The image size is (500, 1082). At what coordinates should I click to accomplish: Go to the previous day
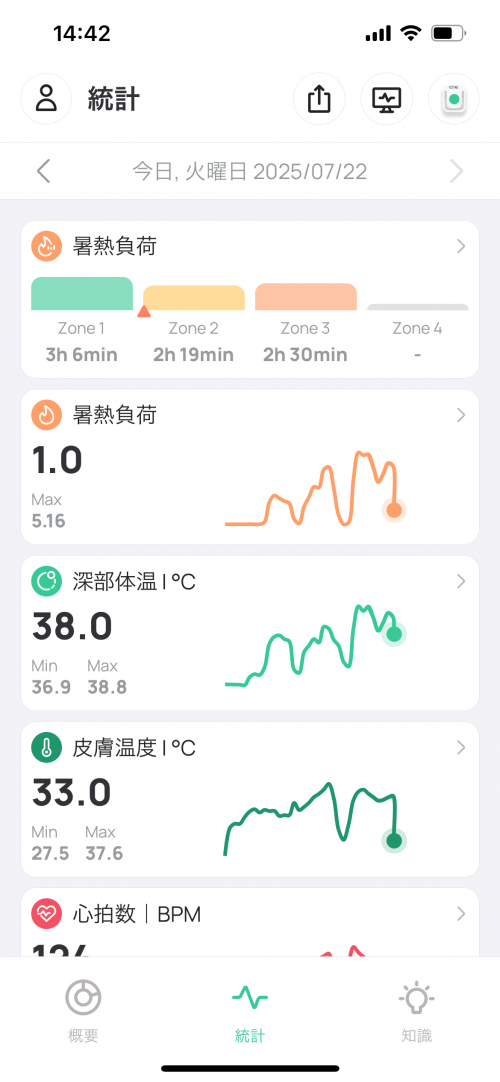pyautogui.click(x=43, y=171)
